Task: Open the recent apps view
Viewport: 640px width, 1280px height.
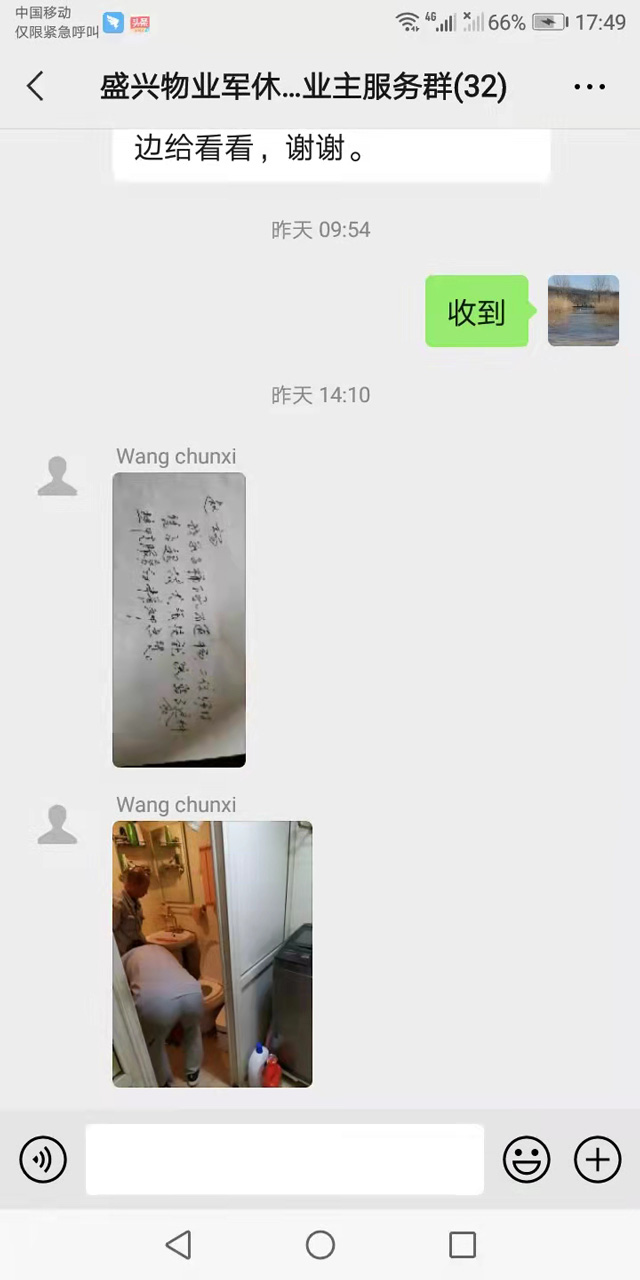Action: tap(462, 1244)
